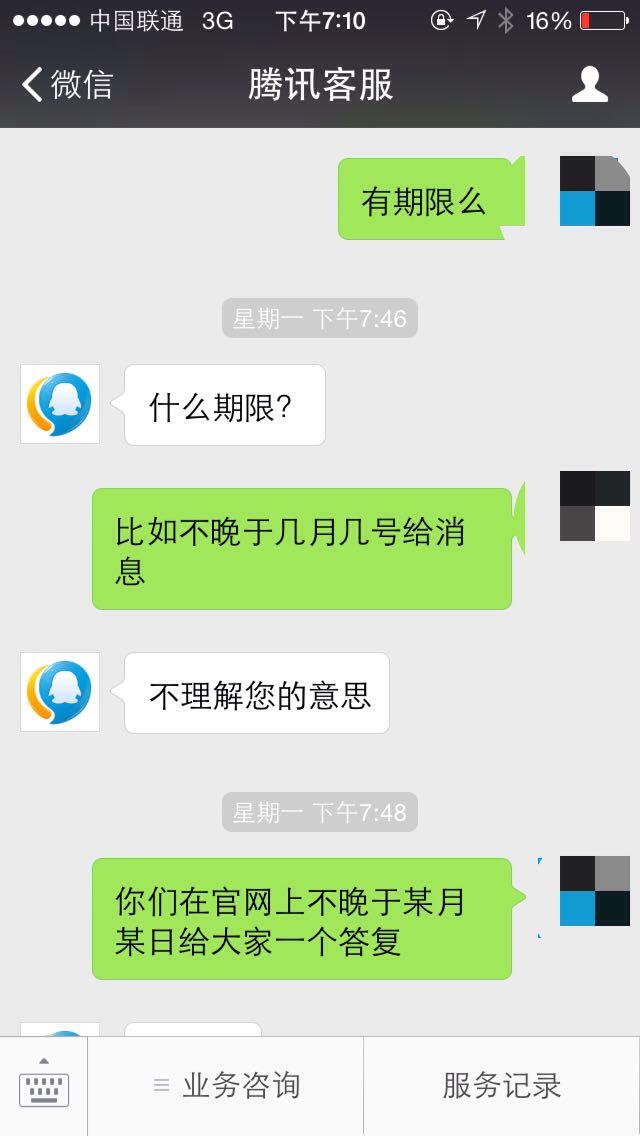Open 服务记录

click(x=501, y=1086)
